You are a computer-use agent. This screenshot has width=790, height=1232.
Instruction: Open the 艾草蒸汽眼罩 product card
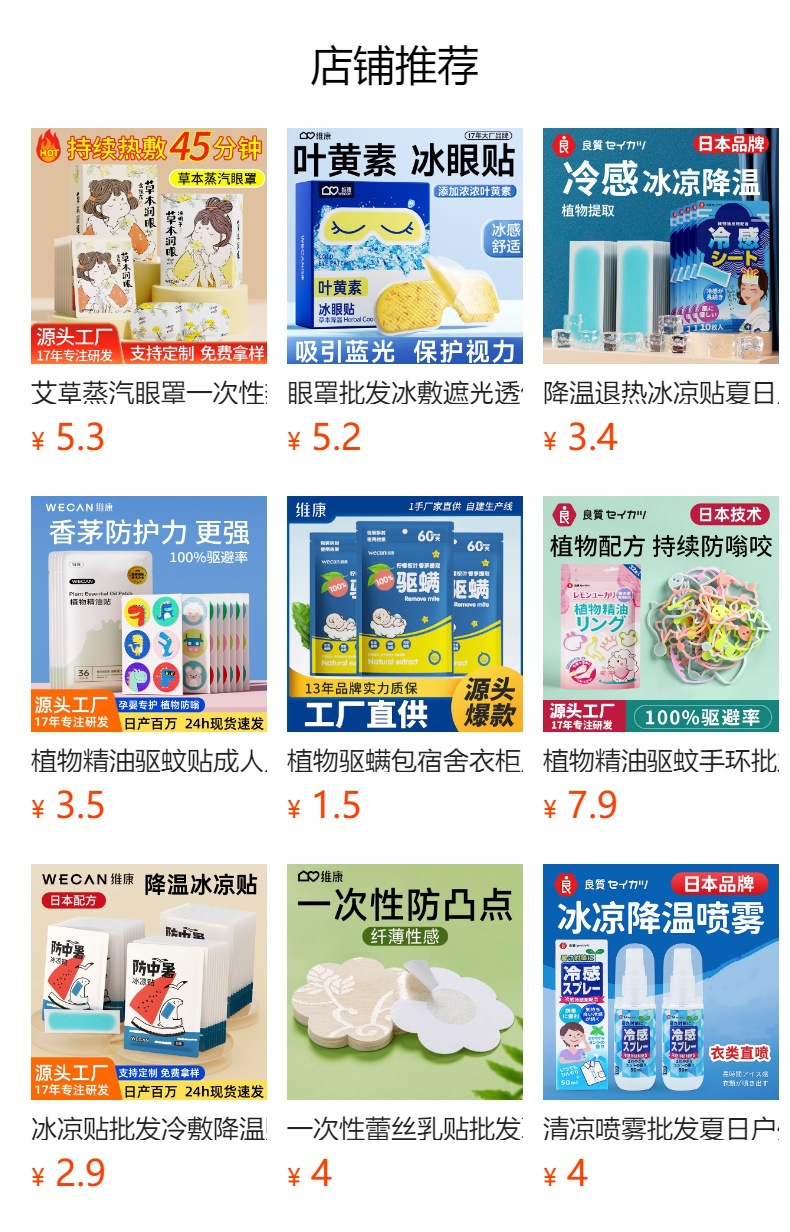click(148, 246)
